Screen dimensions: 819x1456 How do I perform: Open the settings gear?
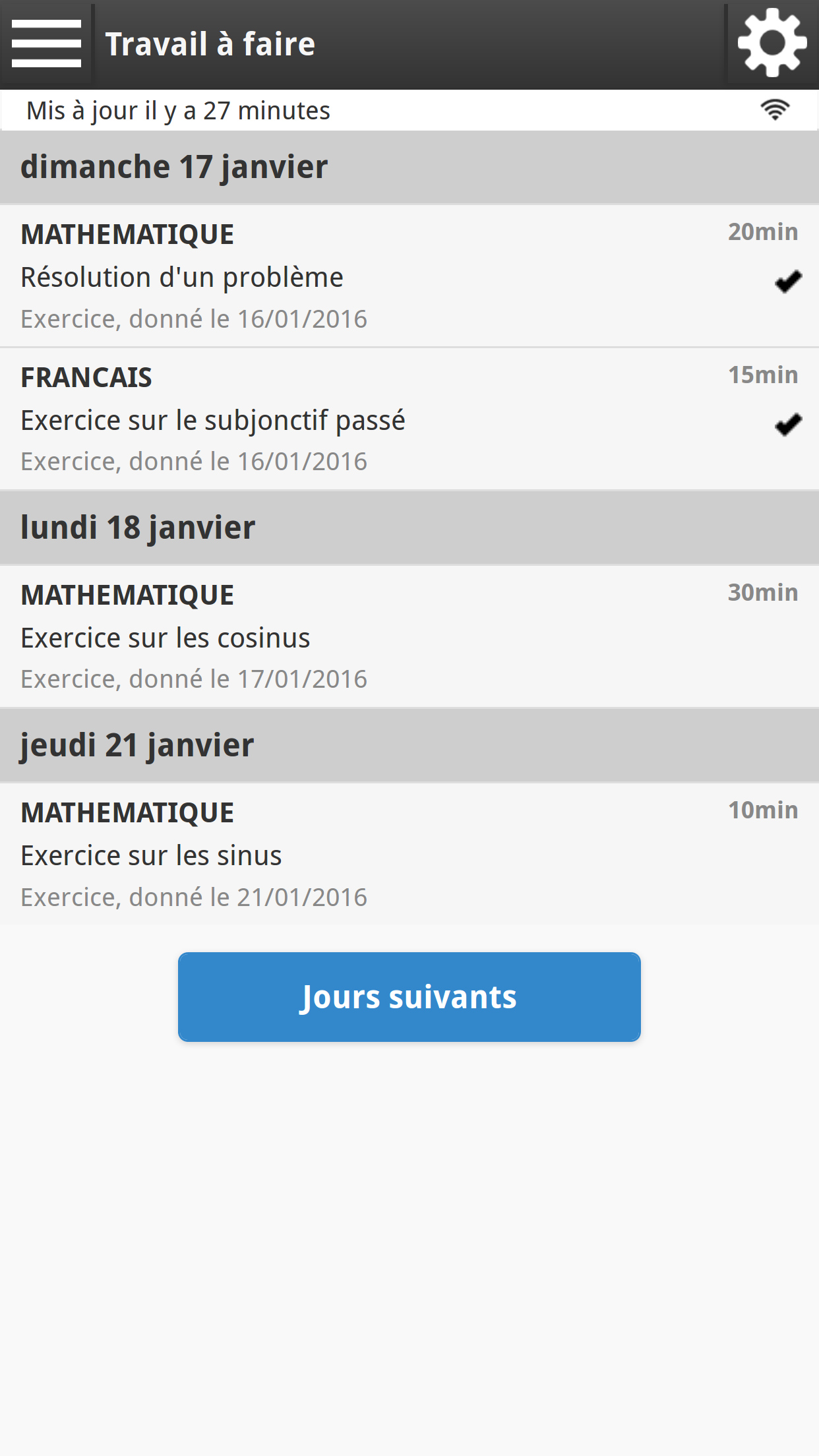coord(772,44)
